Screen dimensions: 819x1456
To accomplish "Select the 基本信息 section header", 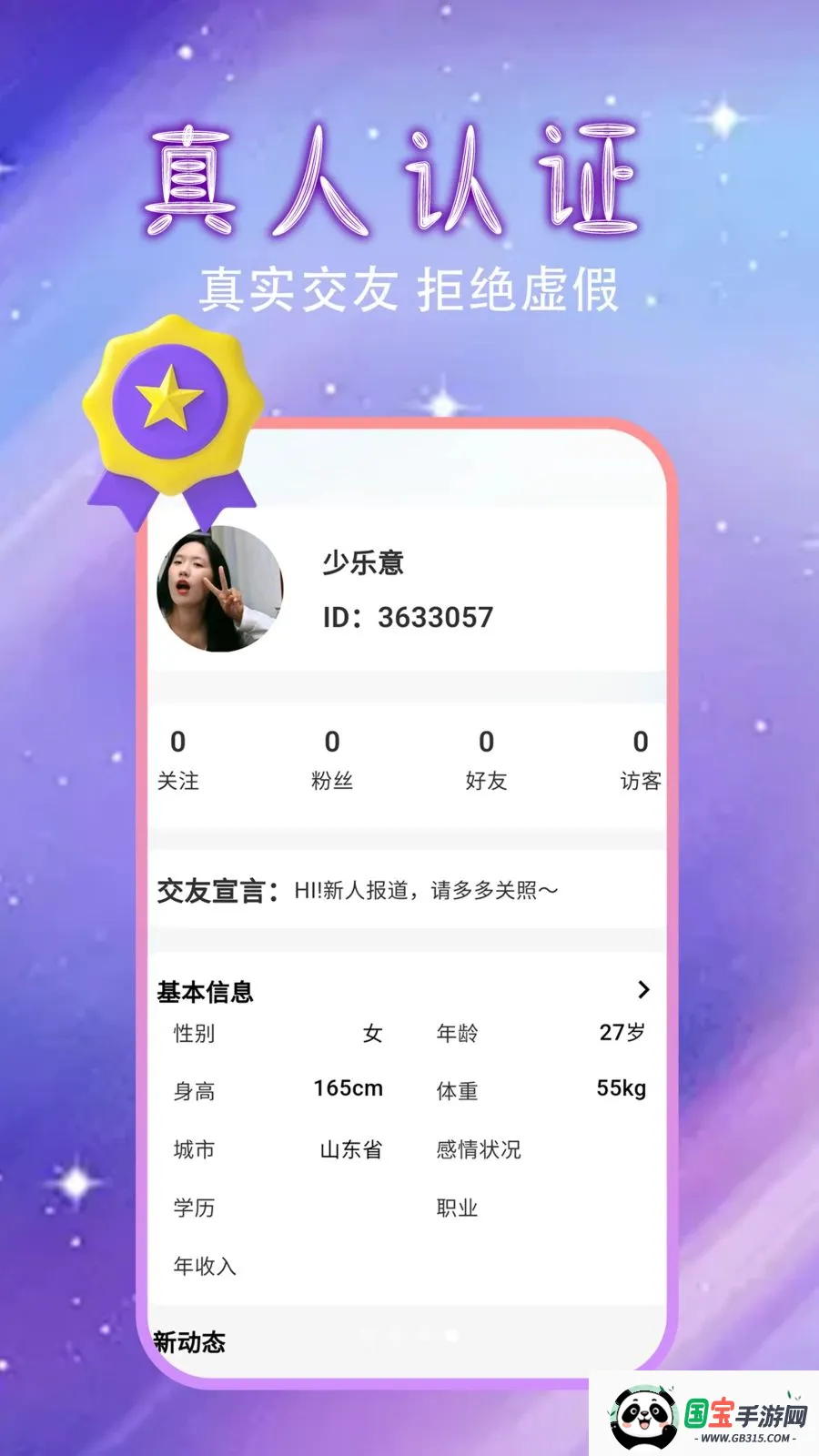I will [x=207, y=991].
